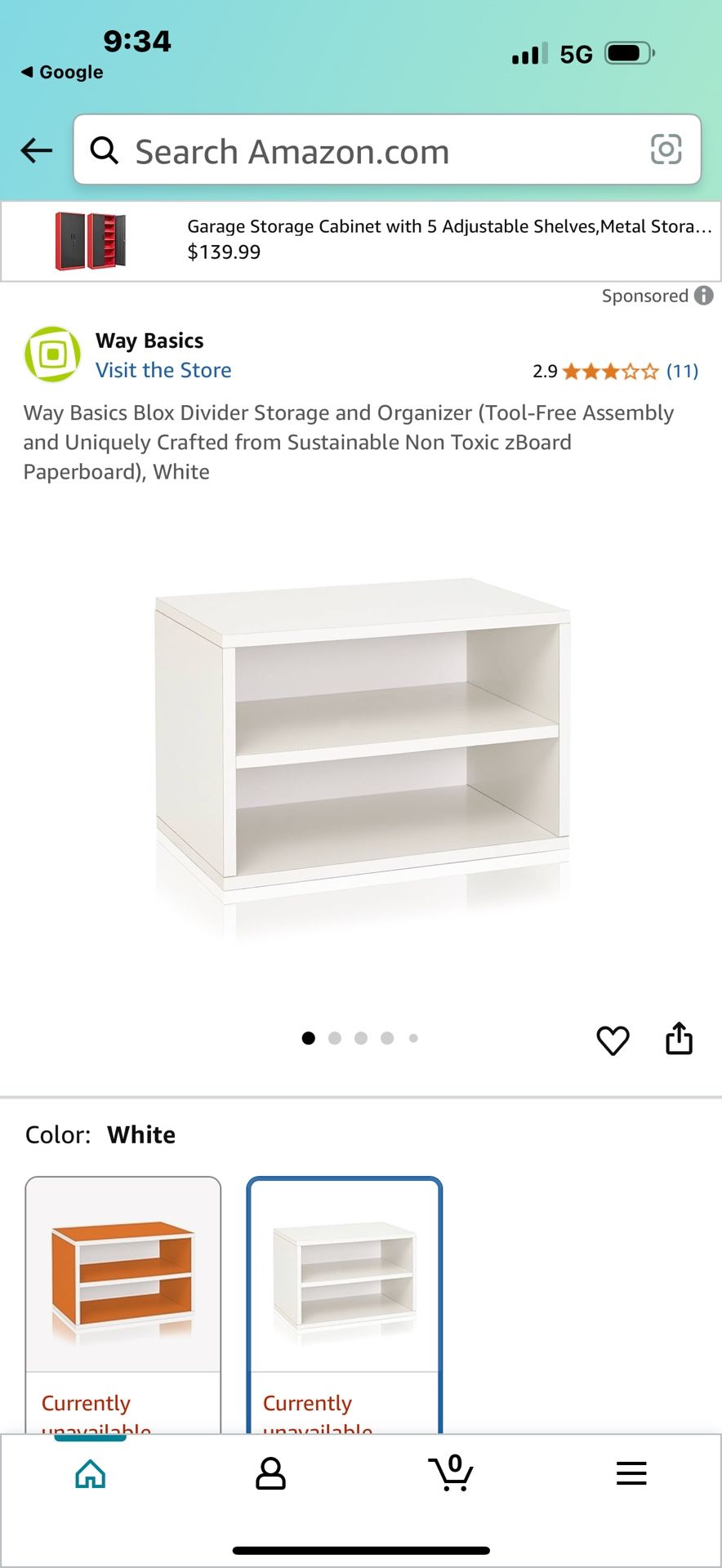The width and height of the screenshot is (722, 1568).
Task: Click the back arrow to return
Action: pyautogui.click(x=34, y=150)
